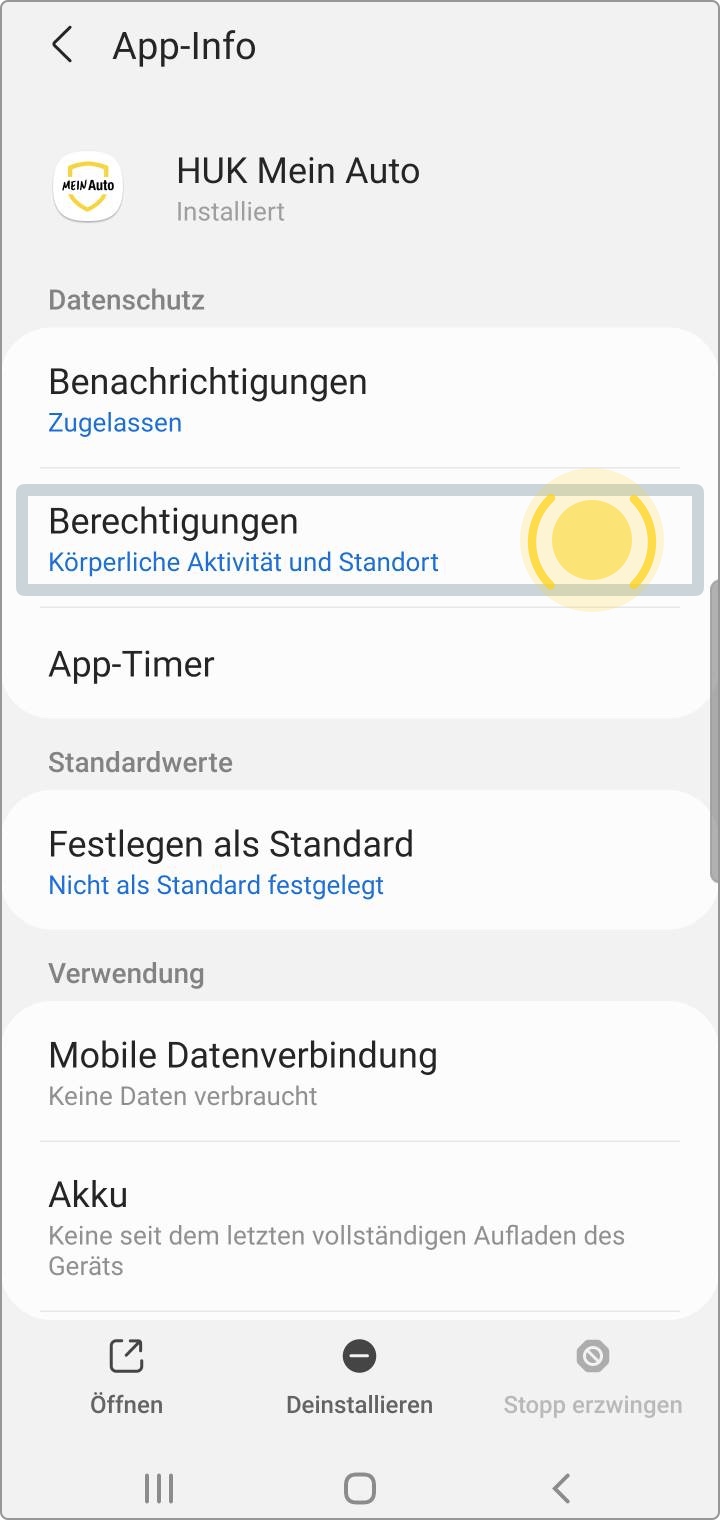View Mobile Datenverbindung usage
The width and height of the screenshot is (720, 1520).
(360, 1073)
